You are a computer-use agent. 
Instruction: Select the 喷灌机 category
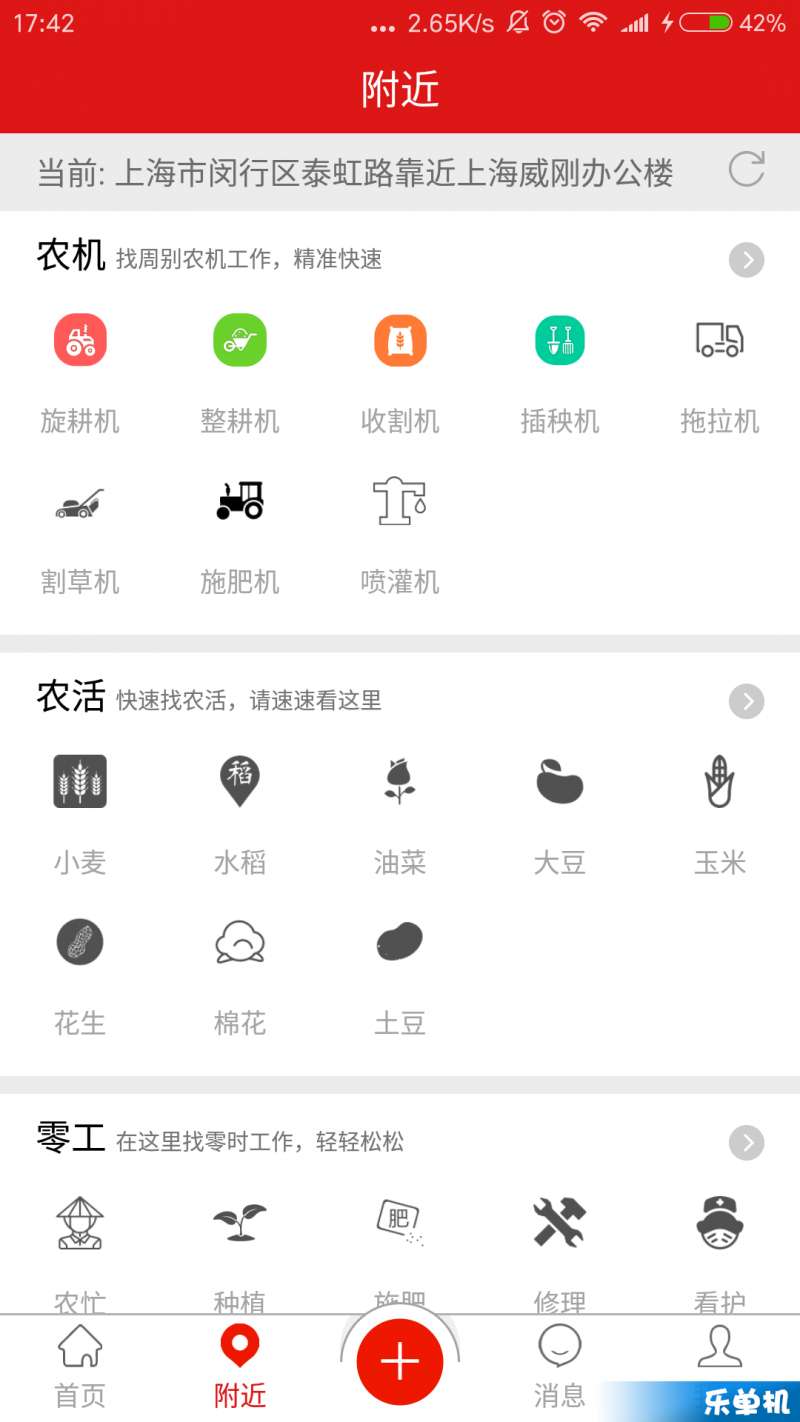coord(400,535)
